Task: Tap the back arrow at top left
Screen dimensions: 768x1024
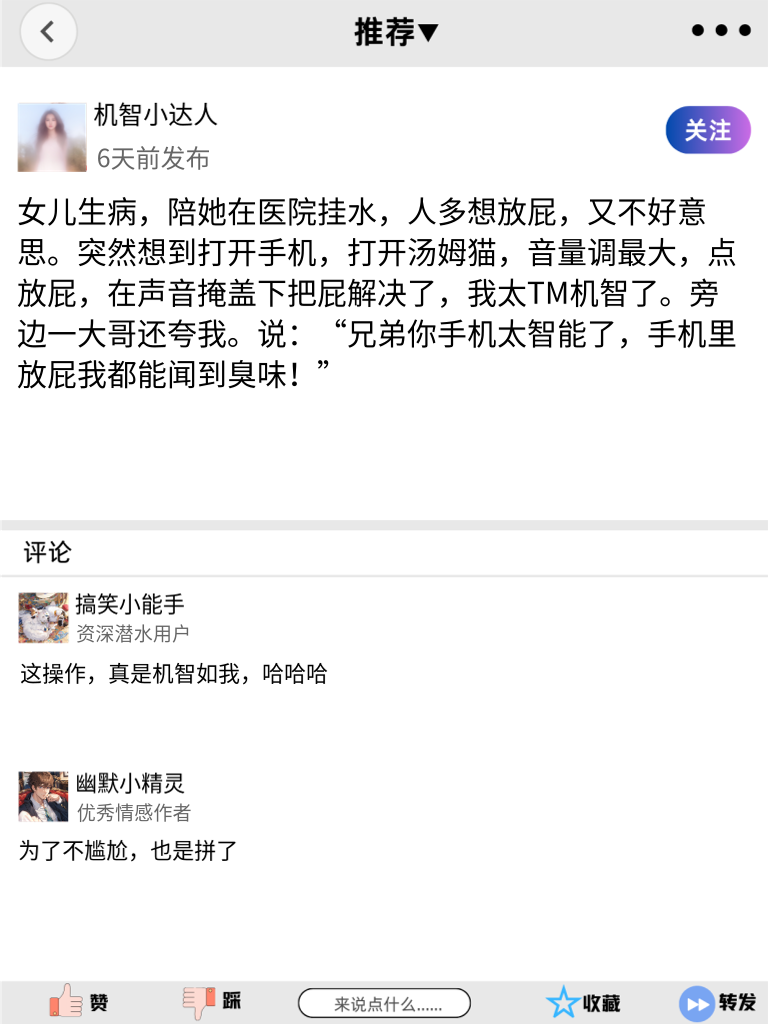Action: (x=48, y=31)
